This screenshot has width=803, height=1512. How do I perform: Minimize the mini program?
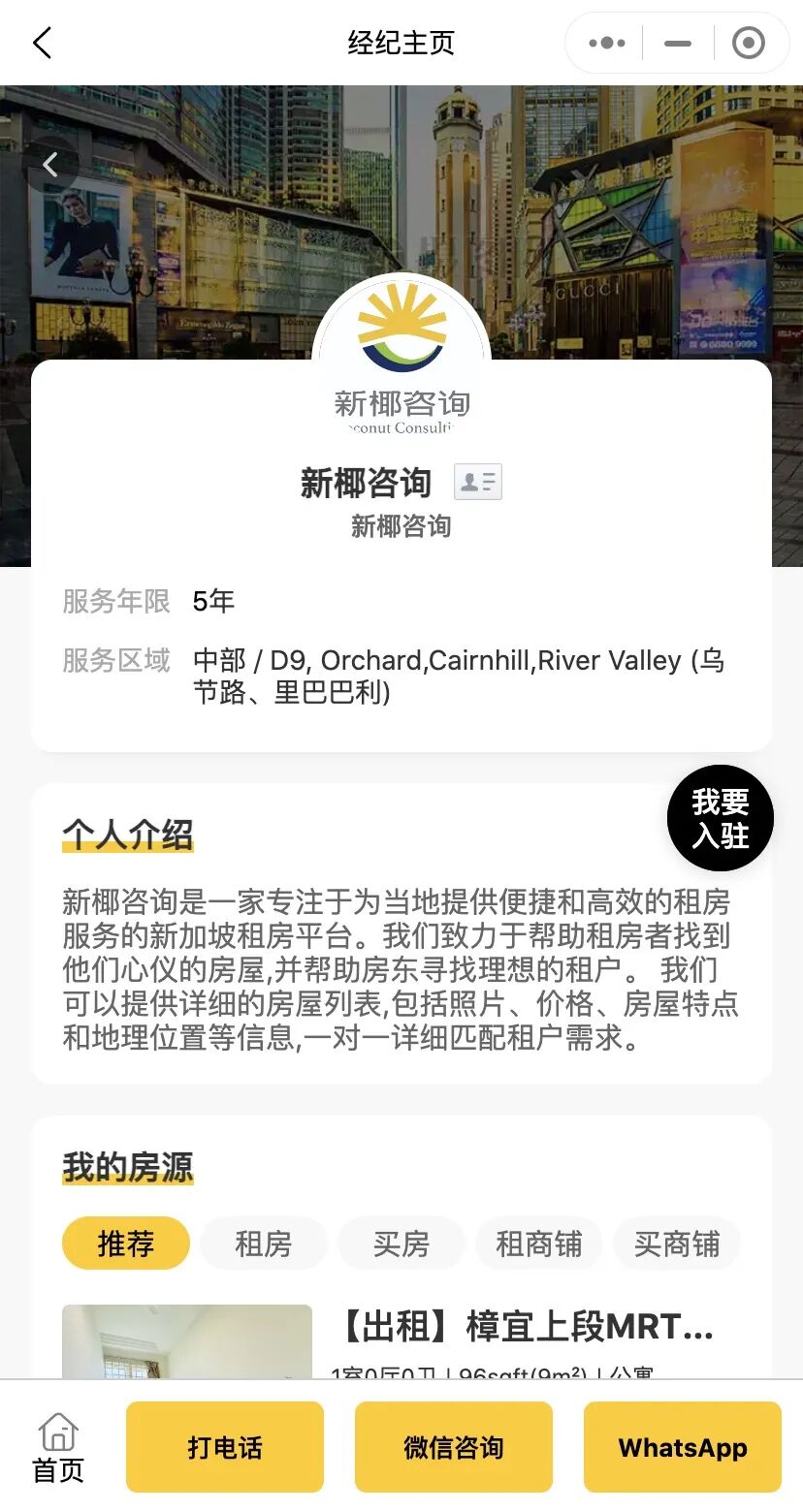[x=678, y=43]
